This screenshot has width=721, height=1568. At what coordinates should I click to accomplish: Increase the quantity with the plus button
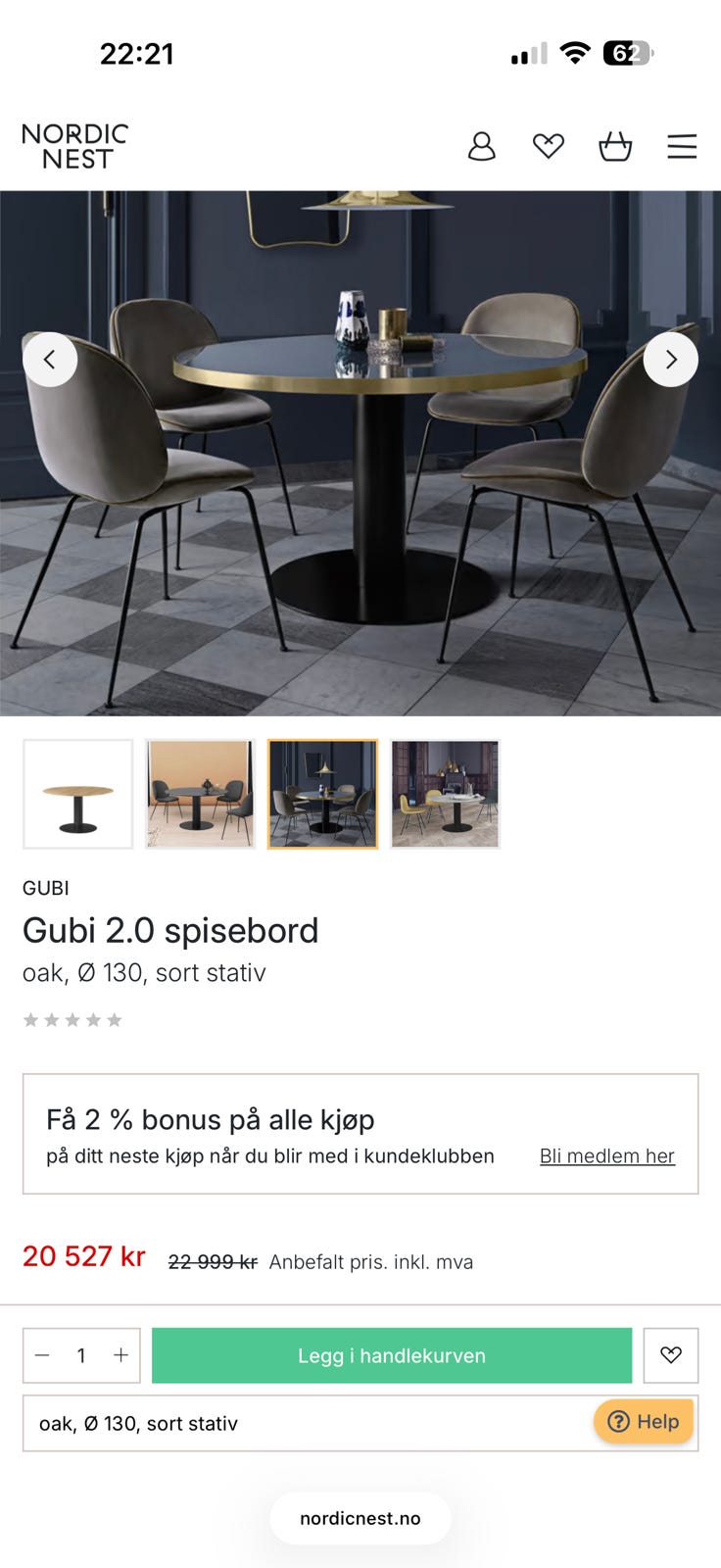[x=120, y=1355]
